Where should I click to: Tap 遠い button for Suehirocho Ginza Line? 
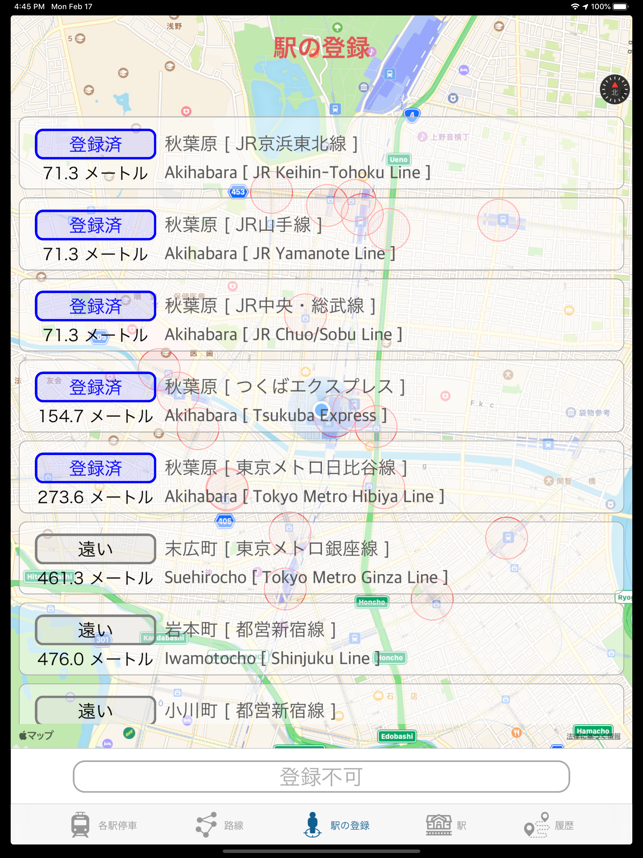[x=96, y=549]
